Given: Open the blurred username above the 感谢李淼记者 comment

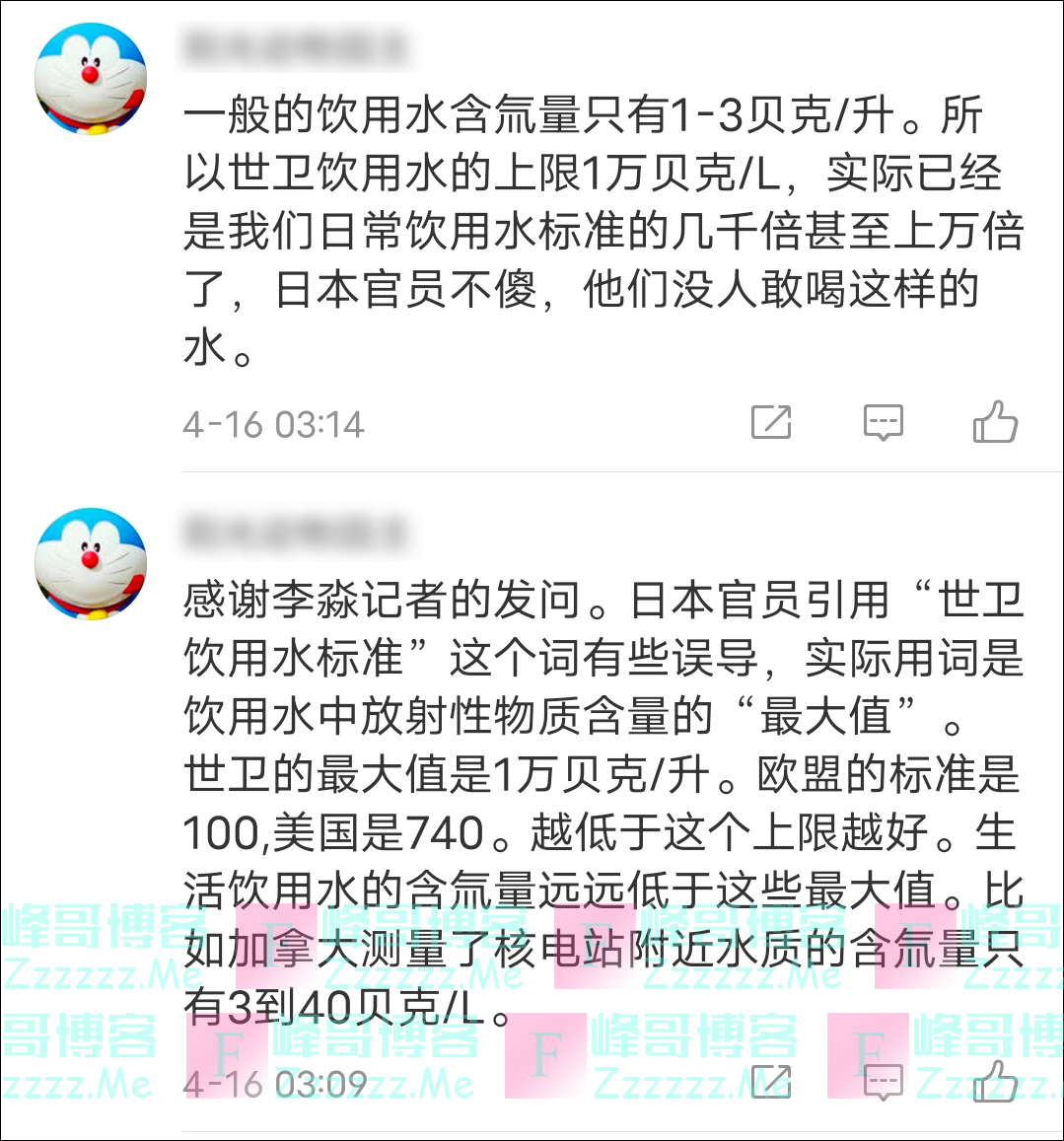Looking at the screenshot, I should click(x=296, y=534).
